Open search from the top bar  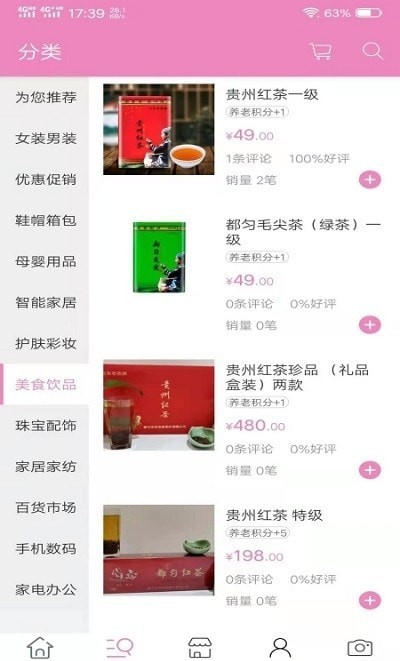pyautogui.click(x=373, y=51)
